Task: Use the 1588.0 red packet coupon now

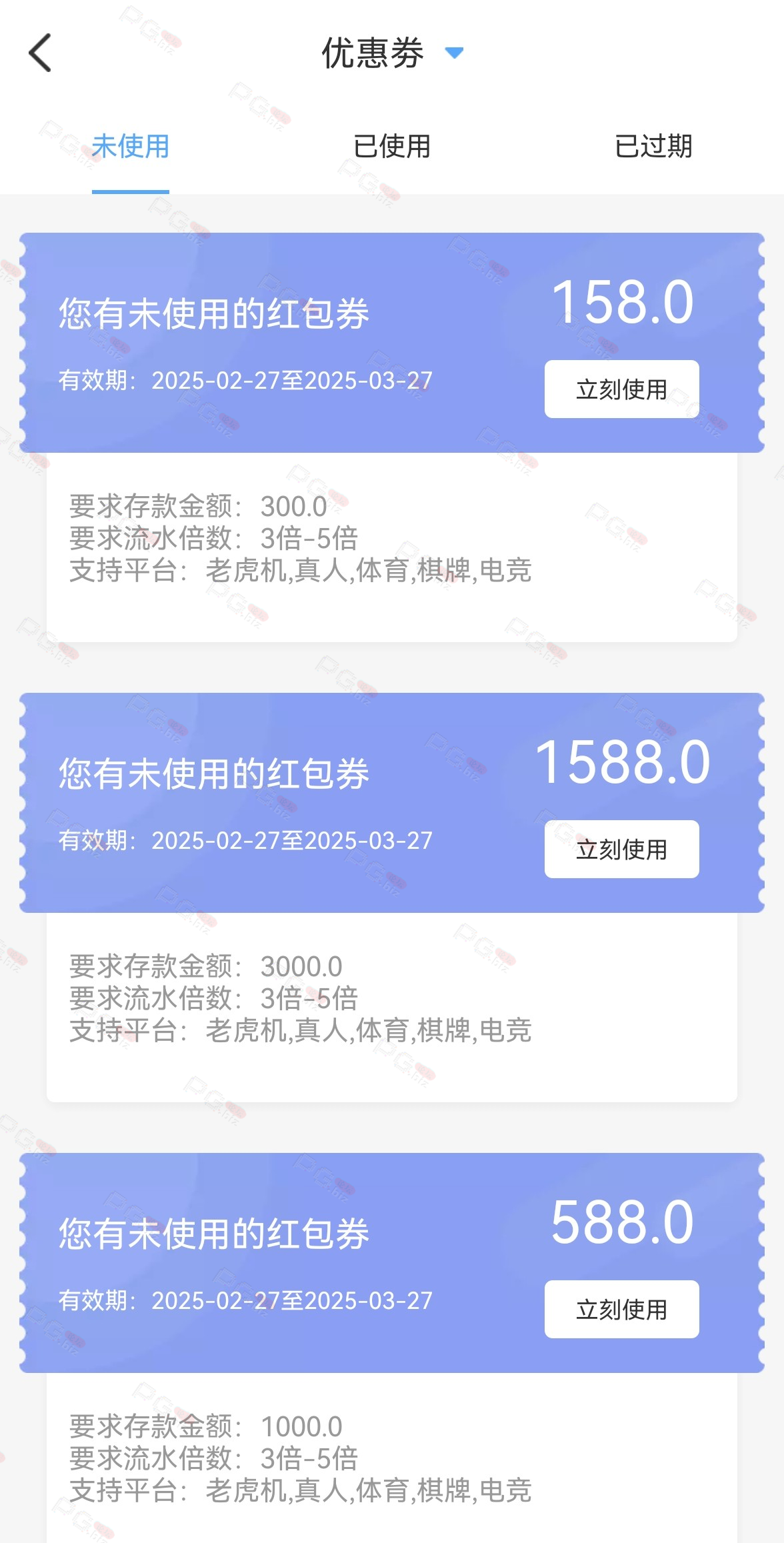Action: pos(621,849)
